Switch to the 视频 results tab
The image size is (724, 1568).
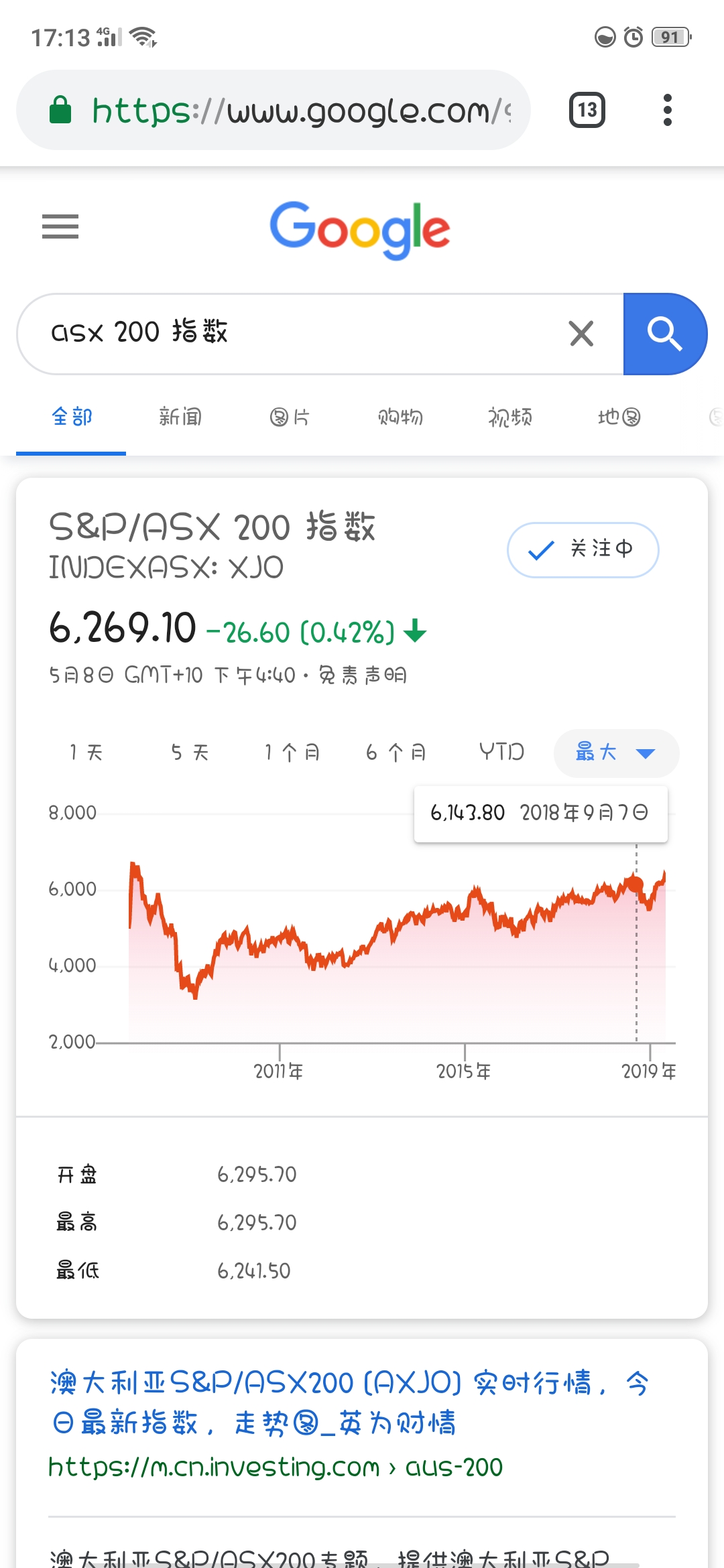tap(509, 417)
